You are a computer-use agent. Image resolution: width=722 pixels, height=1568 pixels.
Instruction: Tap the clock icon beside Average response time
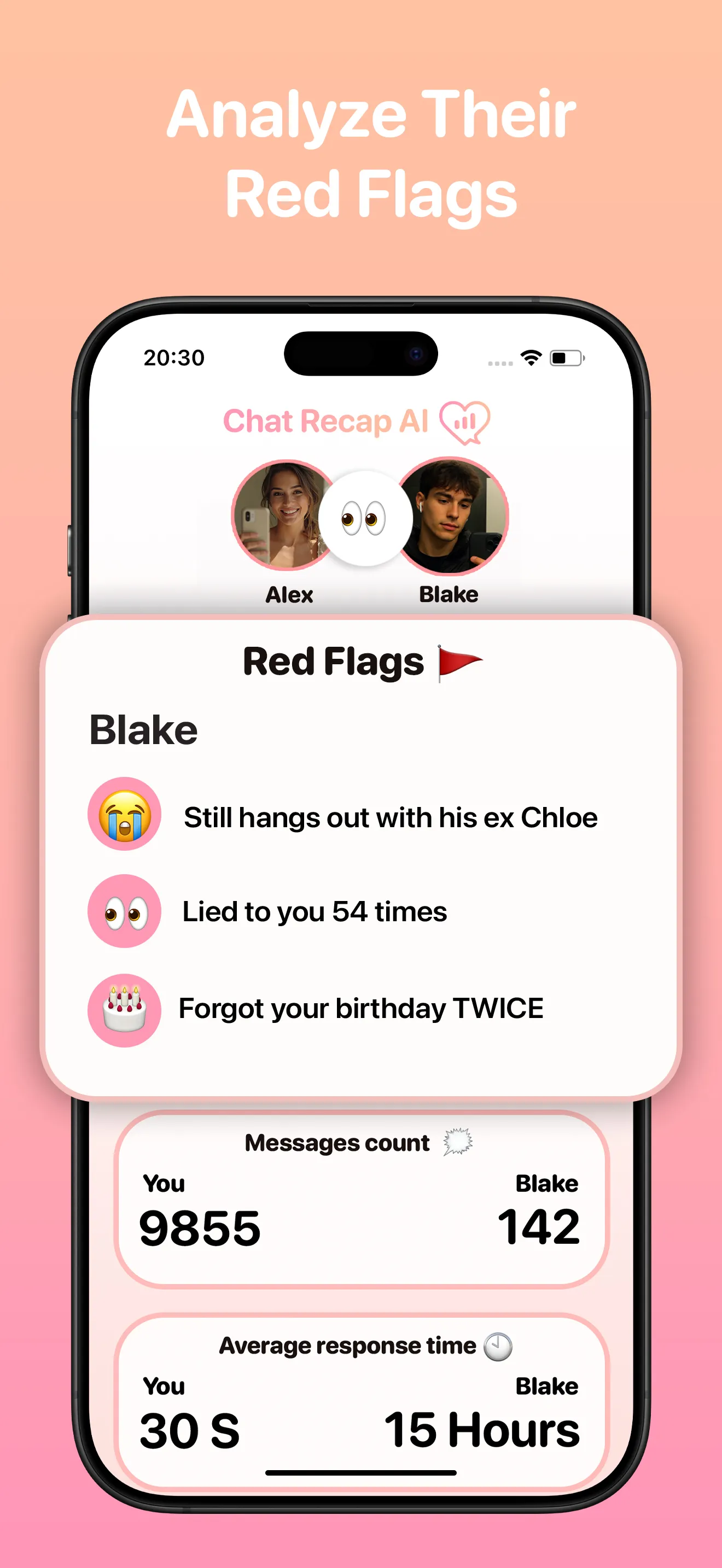(x=497, y=1345)
